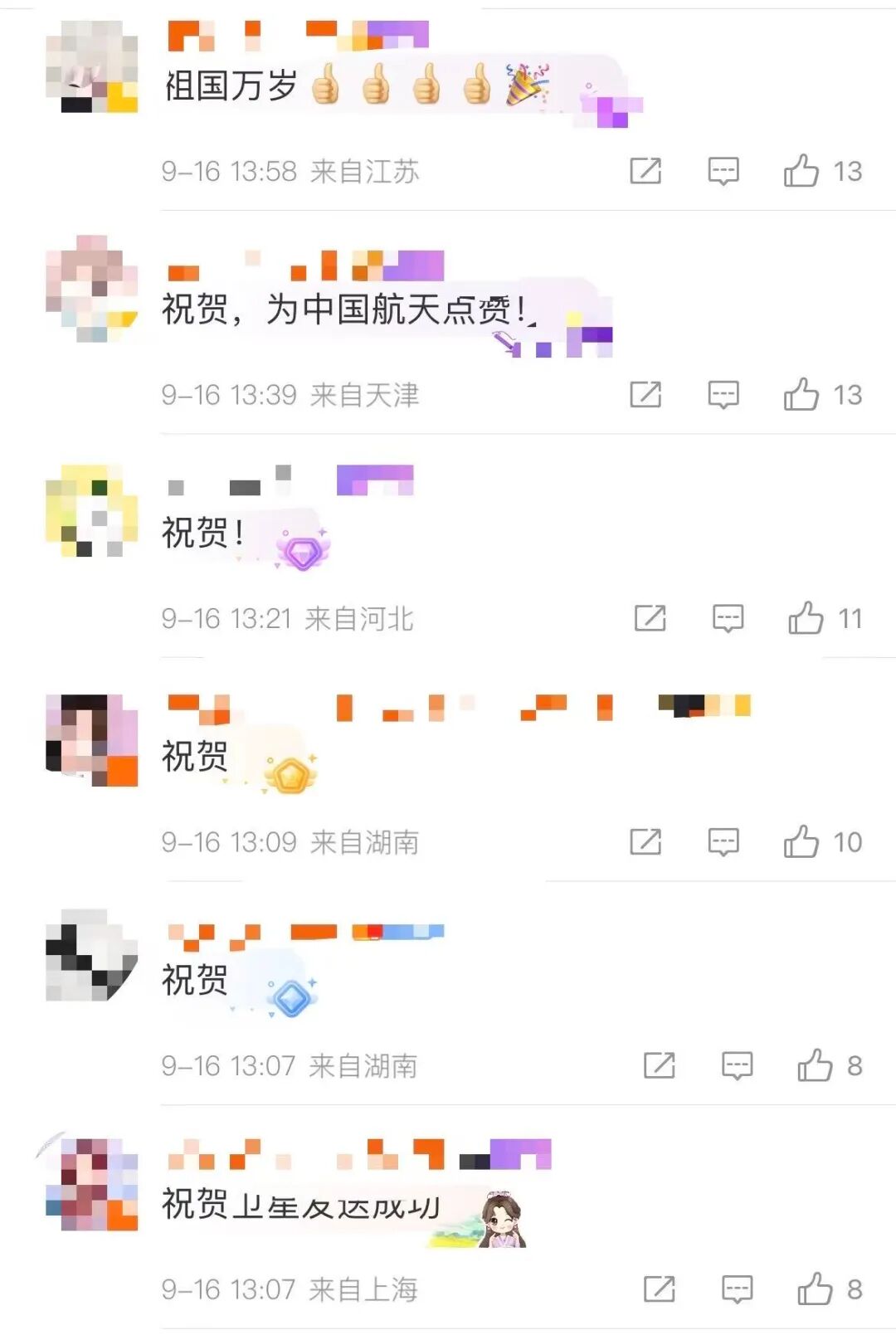Repost the 祝贺! comment from 河北
This screenshot has height=1335, width=896.
[650, 618]
